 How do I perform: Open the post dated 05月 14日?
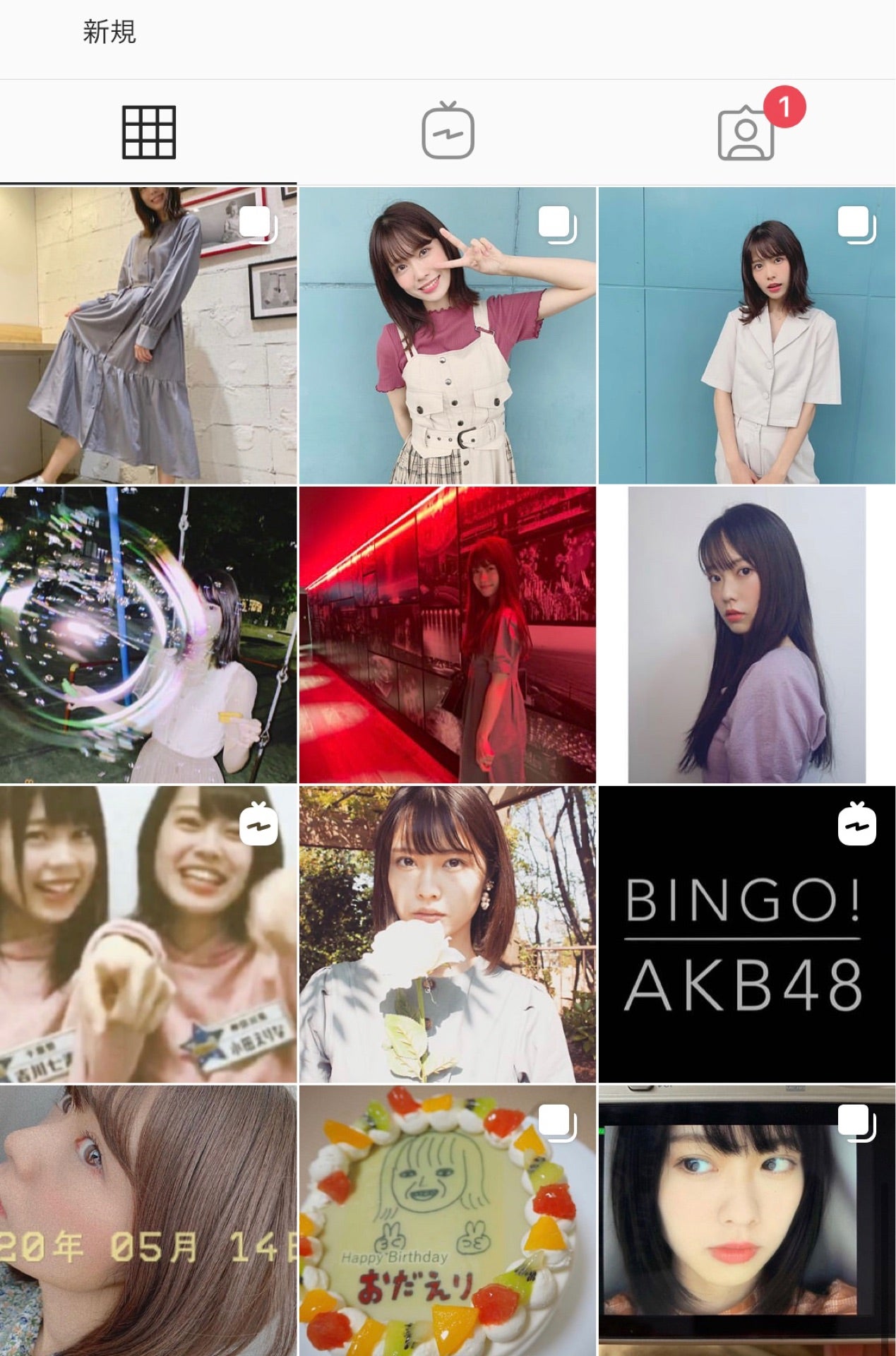(148, 1220)
